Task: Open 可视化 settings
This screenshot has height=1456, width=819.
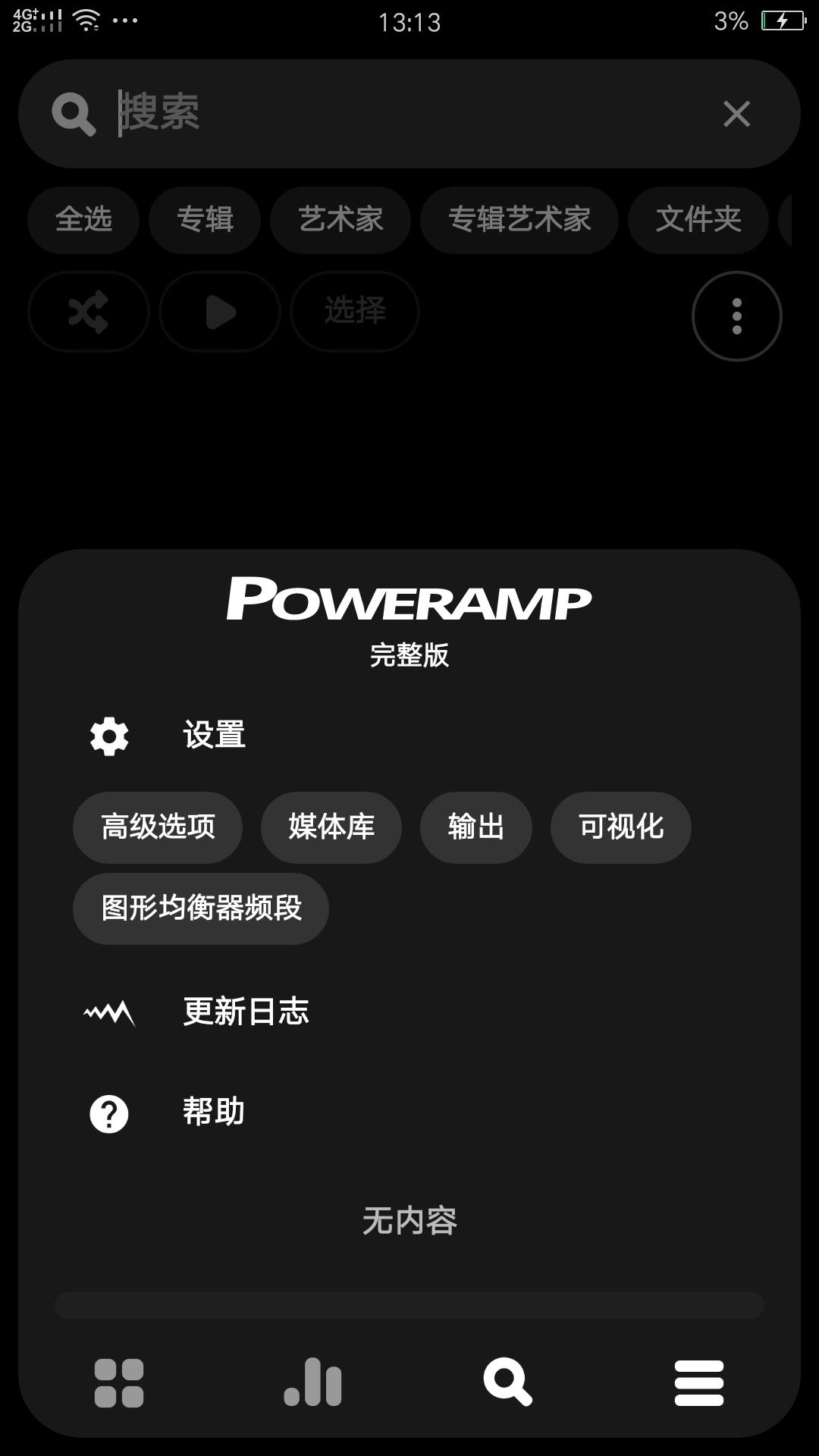Action: click(x=621, y=827)
